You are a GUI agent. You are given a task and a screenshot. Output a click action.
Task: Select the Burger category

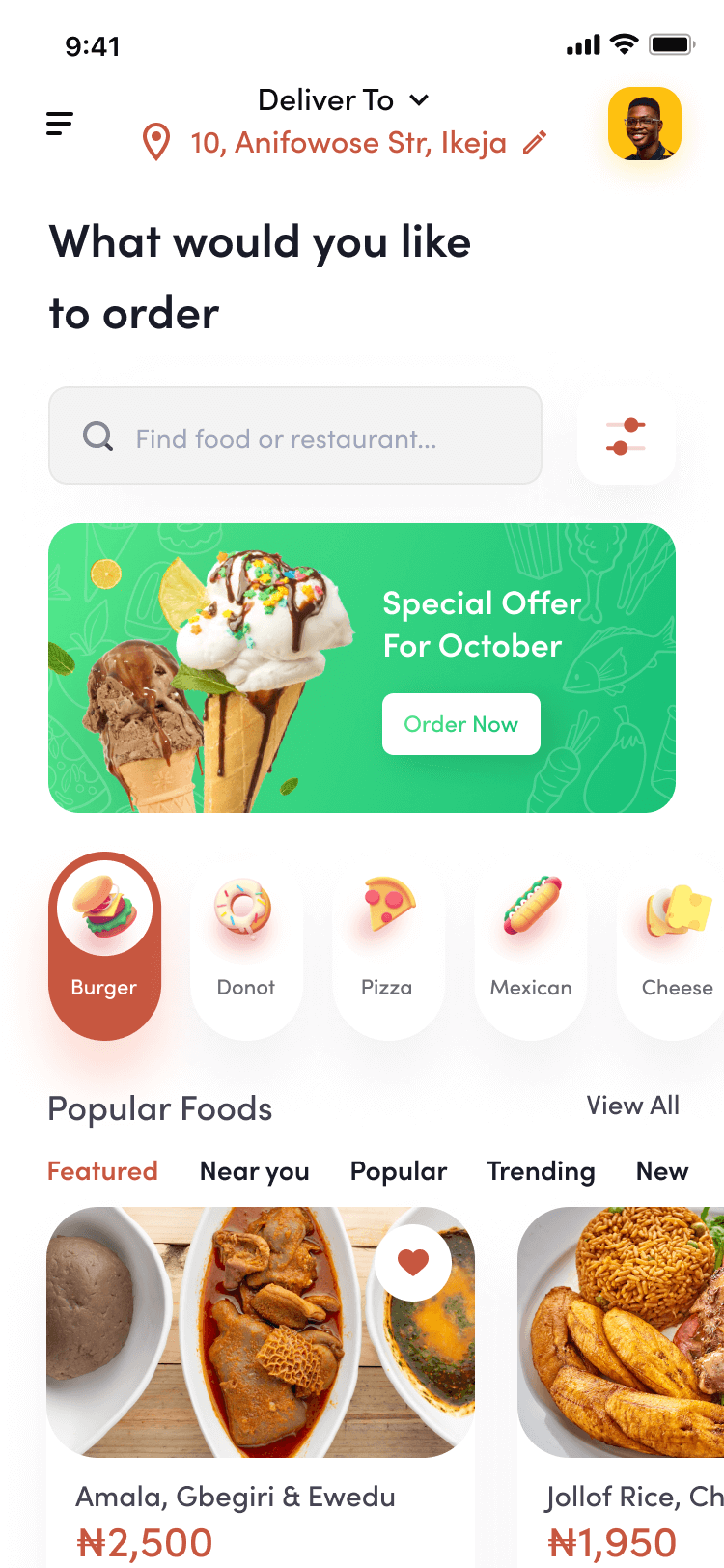[104, 946]
